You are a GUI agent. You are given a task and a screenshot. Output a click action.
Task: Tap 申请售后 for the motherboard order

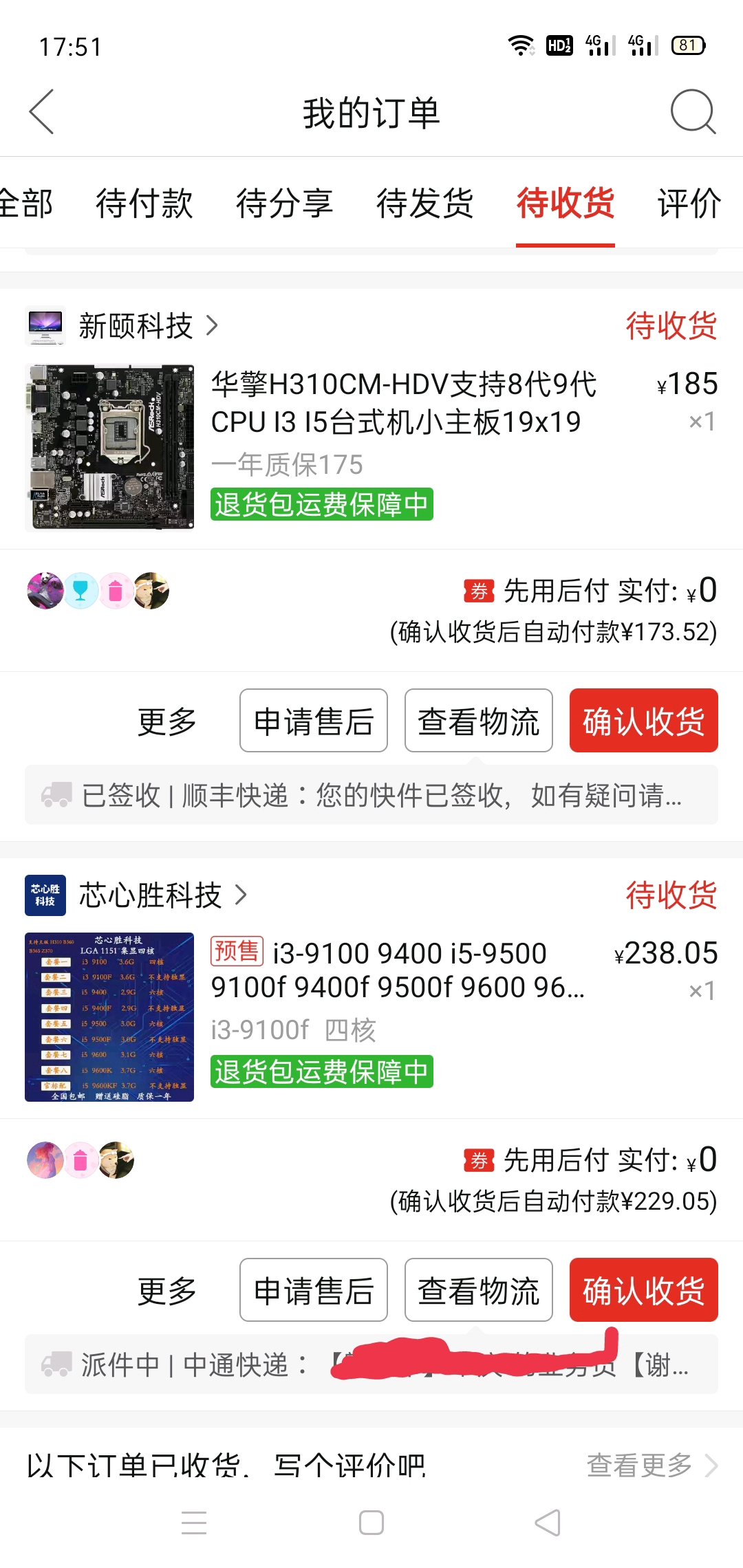click(x=314, y=721)
